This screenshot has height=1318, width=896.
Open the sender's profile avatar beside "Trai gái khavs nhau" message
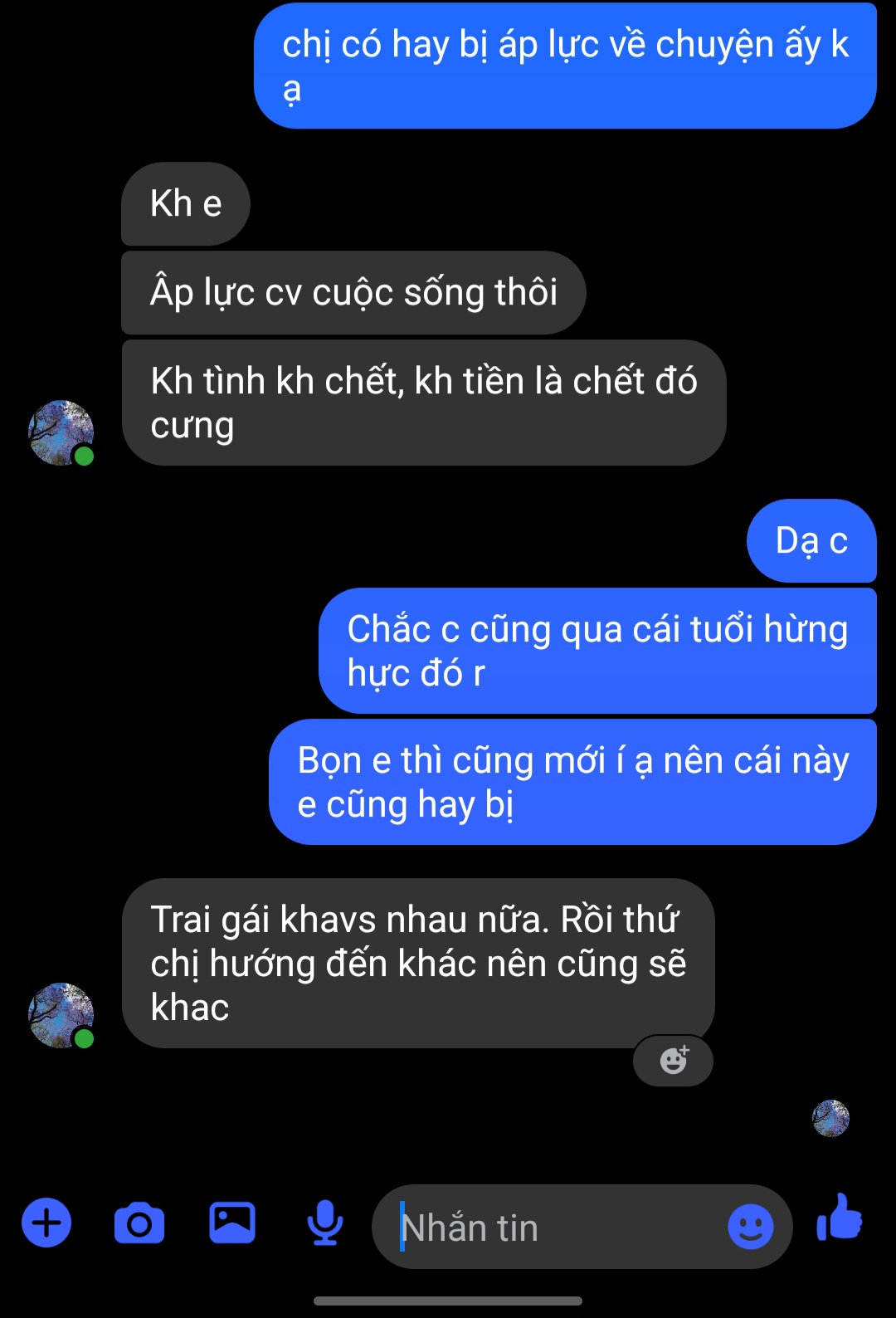(x=61, y=1015)
